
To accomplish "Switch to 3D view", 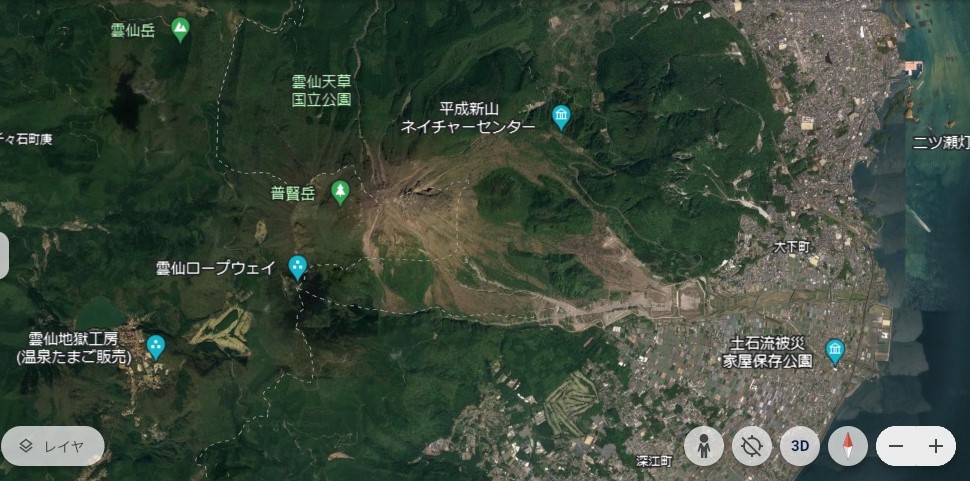I will click(800, 446).
